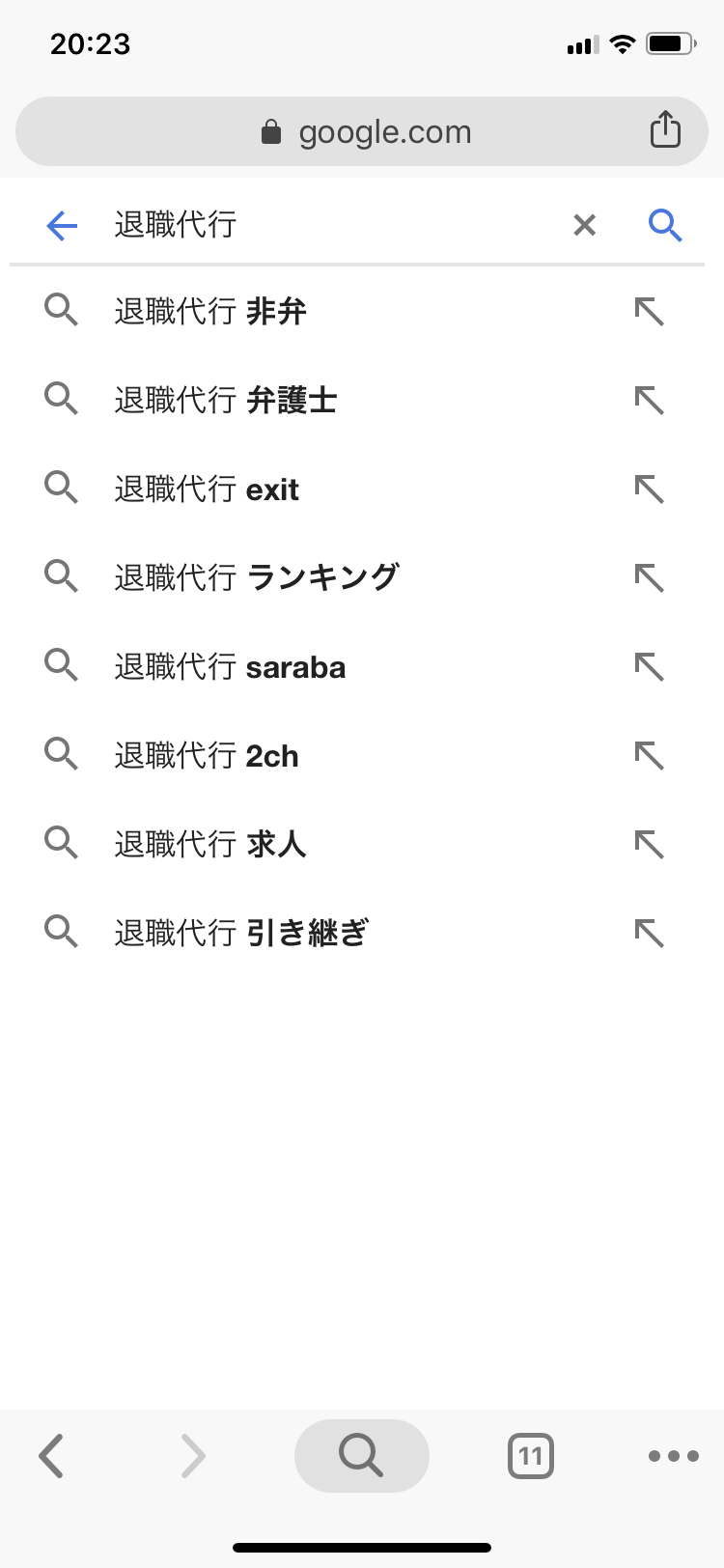Choose the 退職代行 exit suggestion
The width and height of the screenshot is (724, 1568).
click(x=362, y=489)
